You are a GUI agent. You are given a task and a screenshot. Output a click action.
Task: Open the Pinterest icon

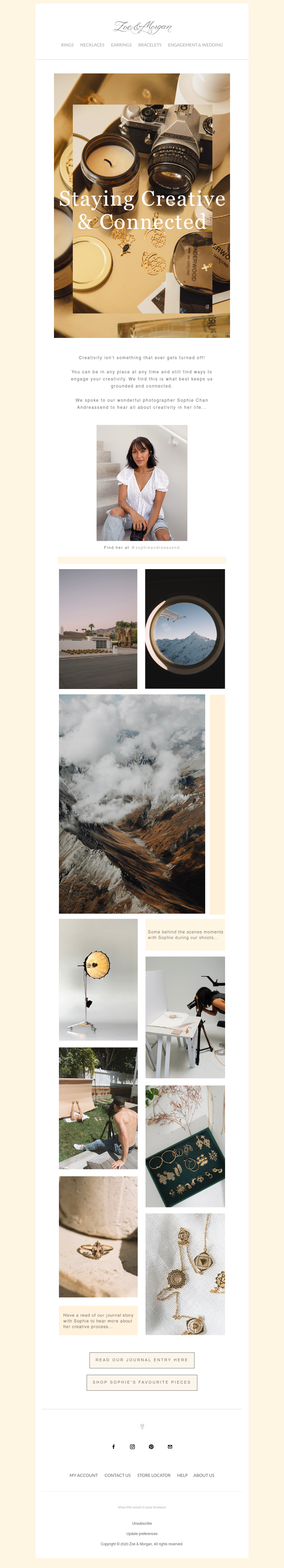coord(151,1447)
